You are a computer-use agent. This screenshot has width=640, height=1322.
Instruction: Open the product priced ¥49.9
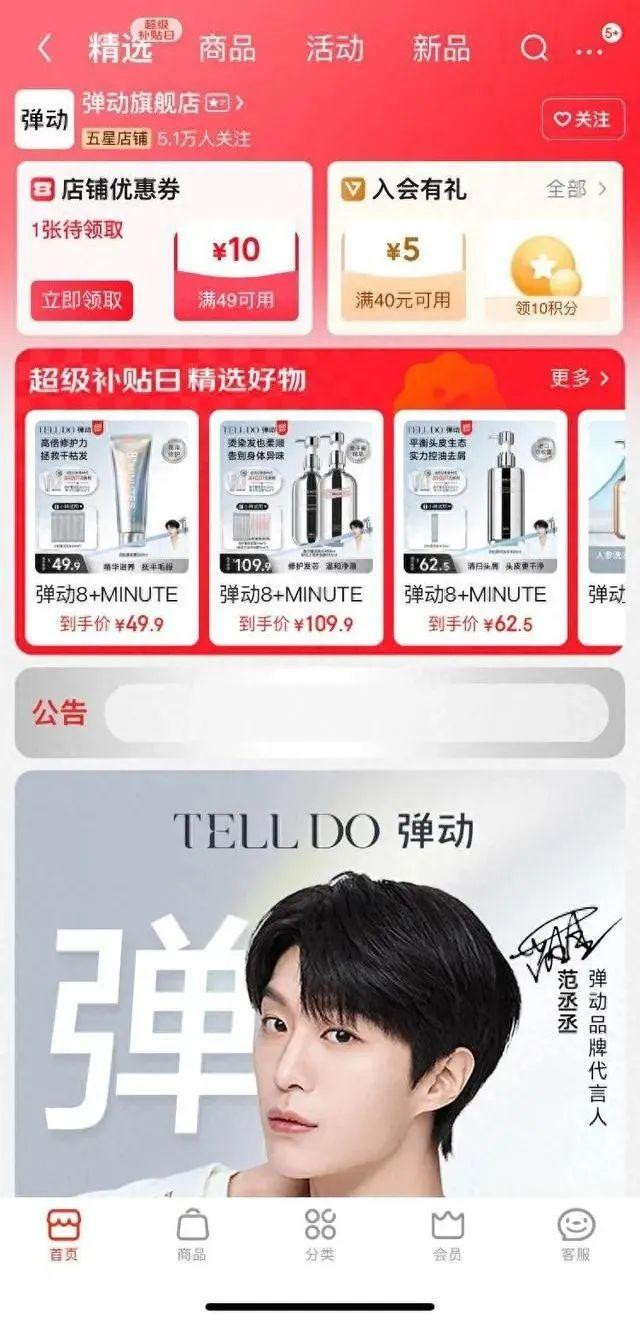pos(107,526)
